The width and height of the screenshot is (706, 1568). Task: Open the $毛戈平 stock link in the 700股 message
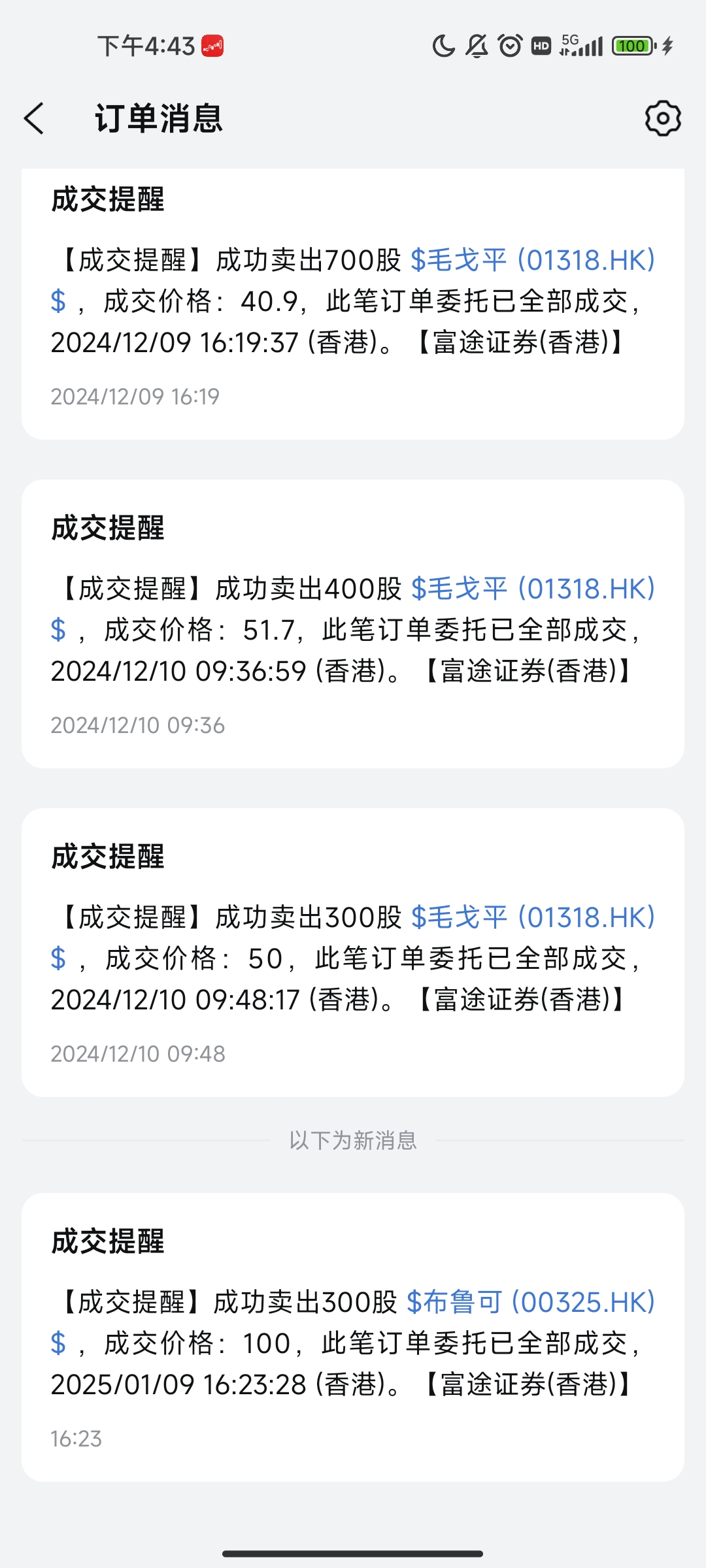pyautogui.click(x=532, y=260)
